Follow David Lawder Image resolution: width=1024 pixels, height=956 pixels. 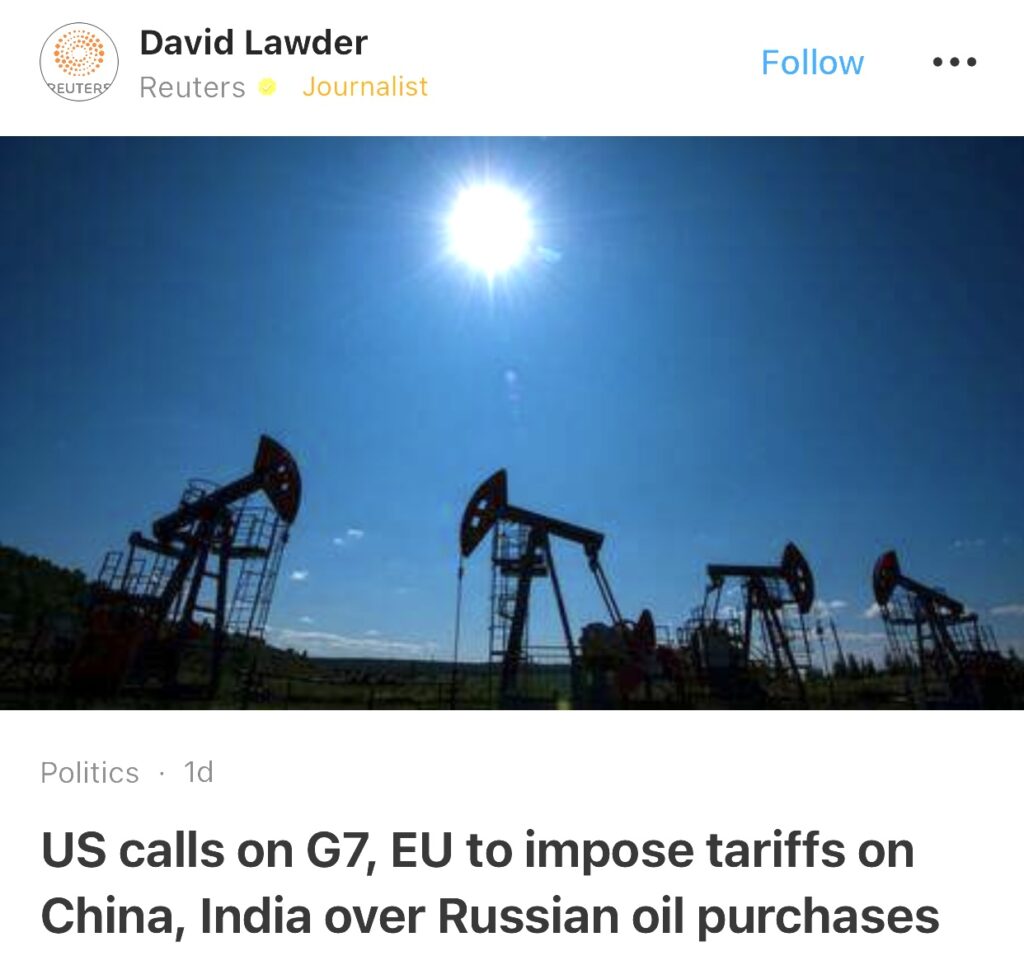[811, 63]
